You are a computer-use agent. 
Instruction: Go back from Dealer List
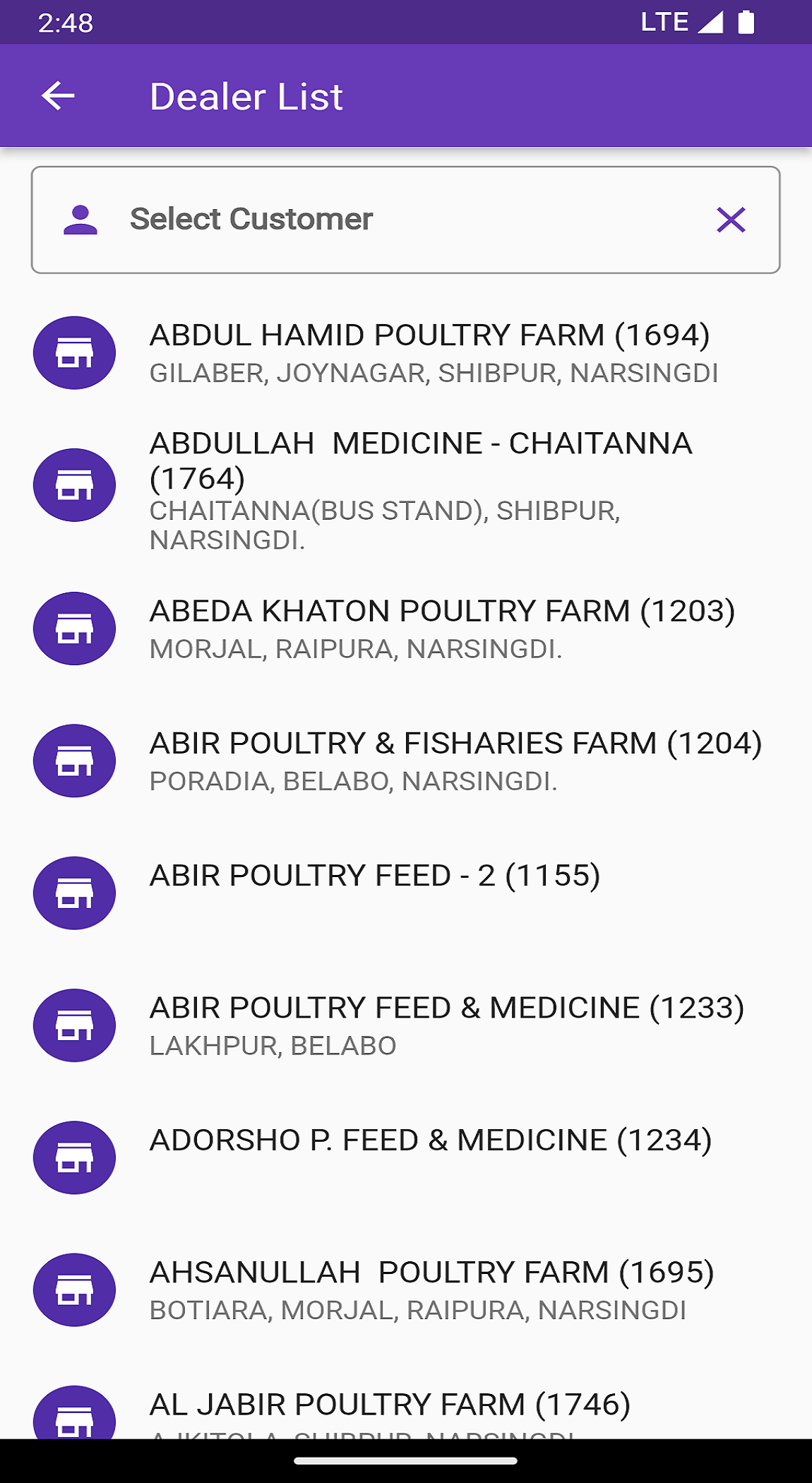(x=58, y=96)
